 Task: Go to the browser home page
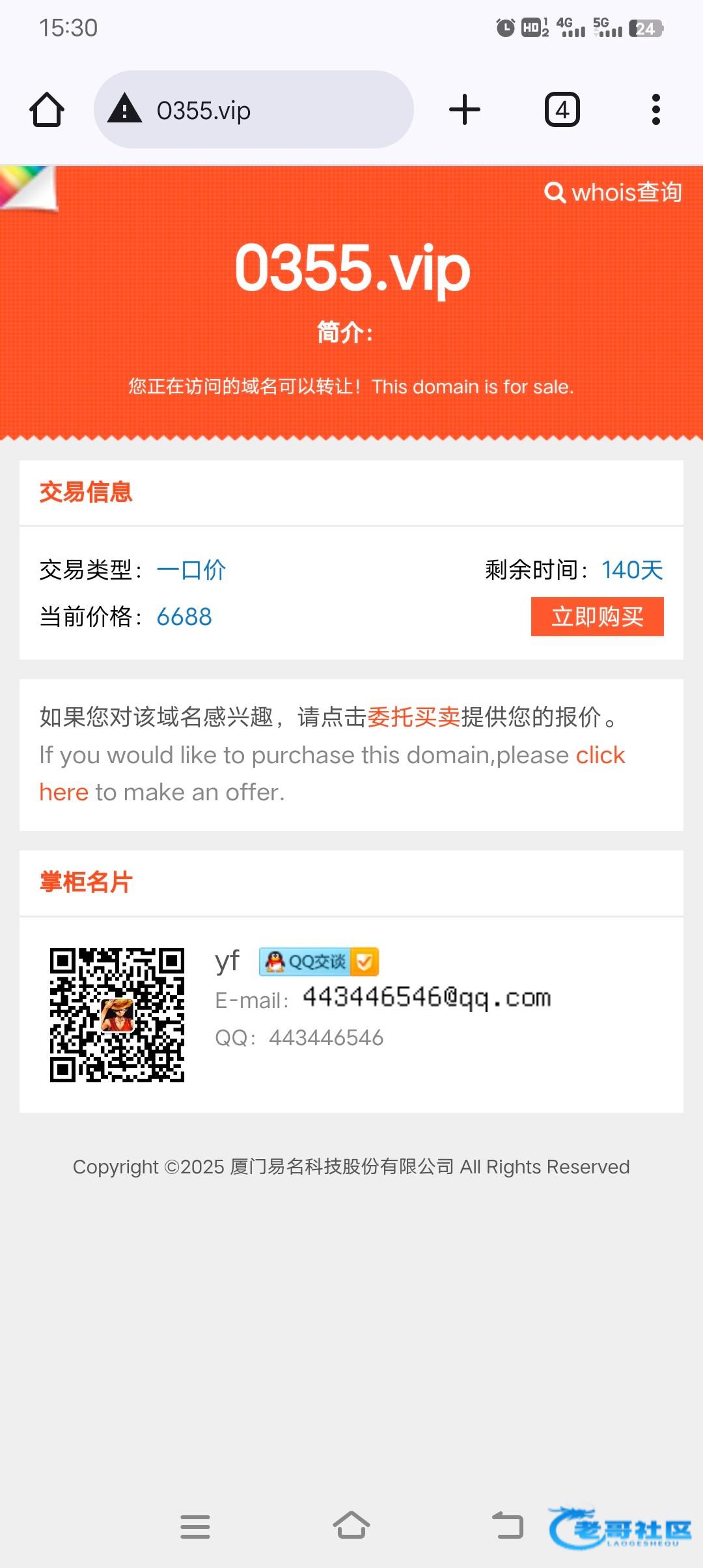(47, 109)
